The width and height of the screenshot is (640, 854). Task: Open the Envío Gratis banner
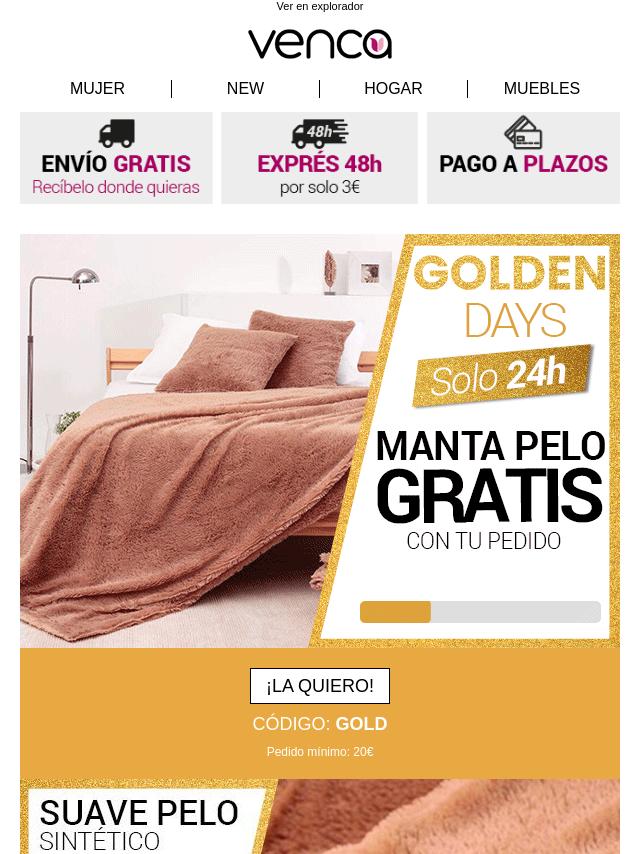click(x=116, y=158)
